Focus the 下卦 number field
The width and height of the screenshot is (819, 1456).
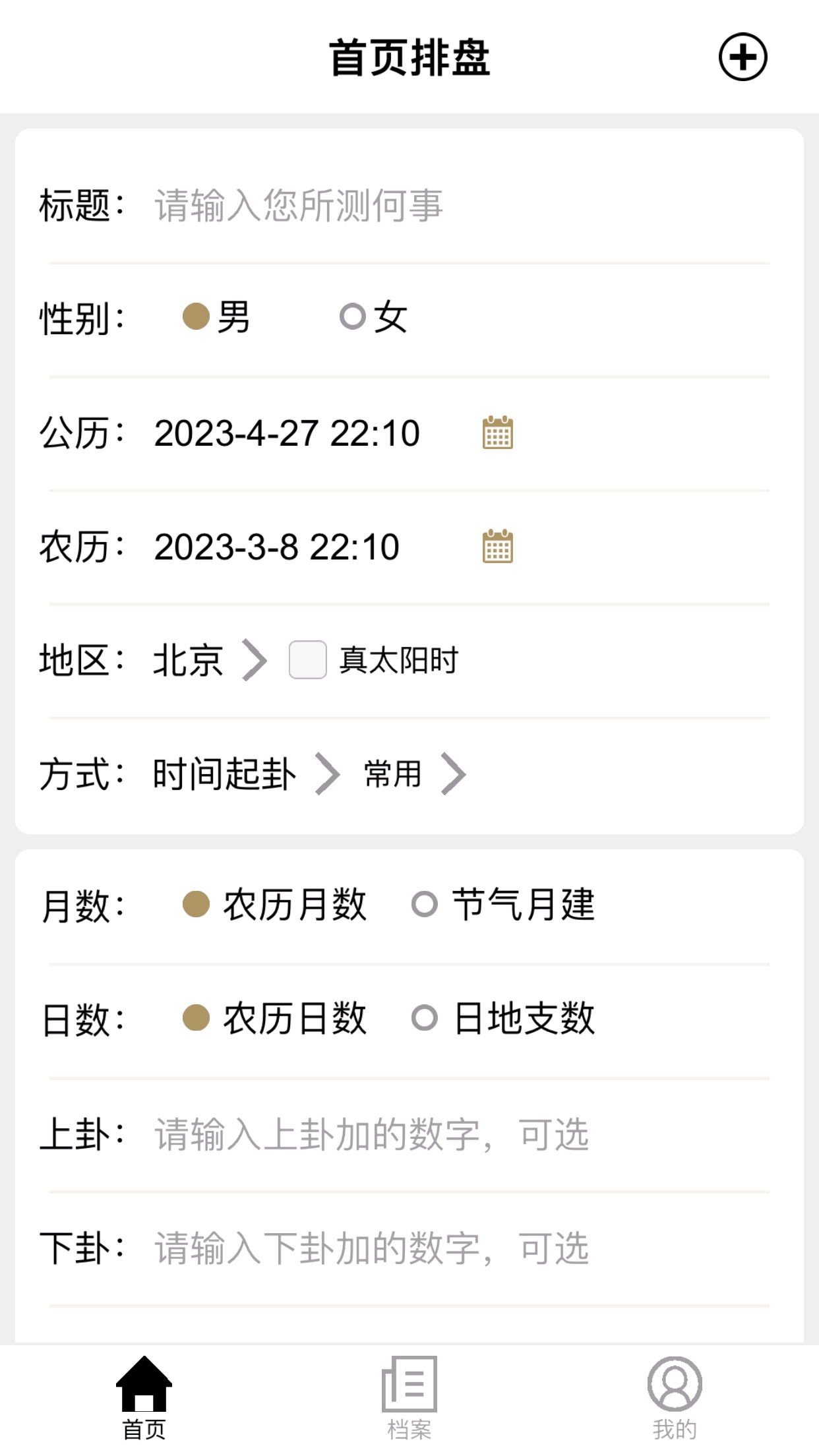(461, 1248)
